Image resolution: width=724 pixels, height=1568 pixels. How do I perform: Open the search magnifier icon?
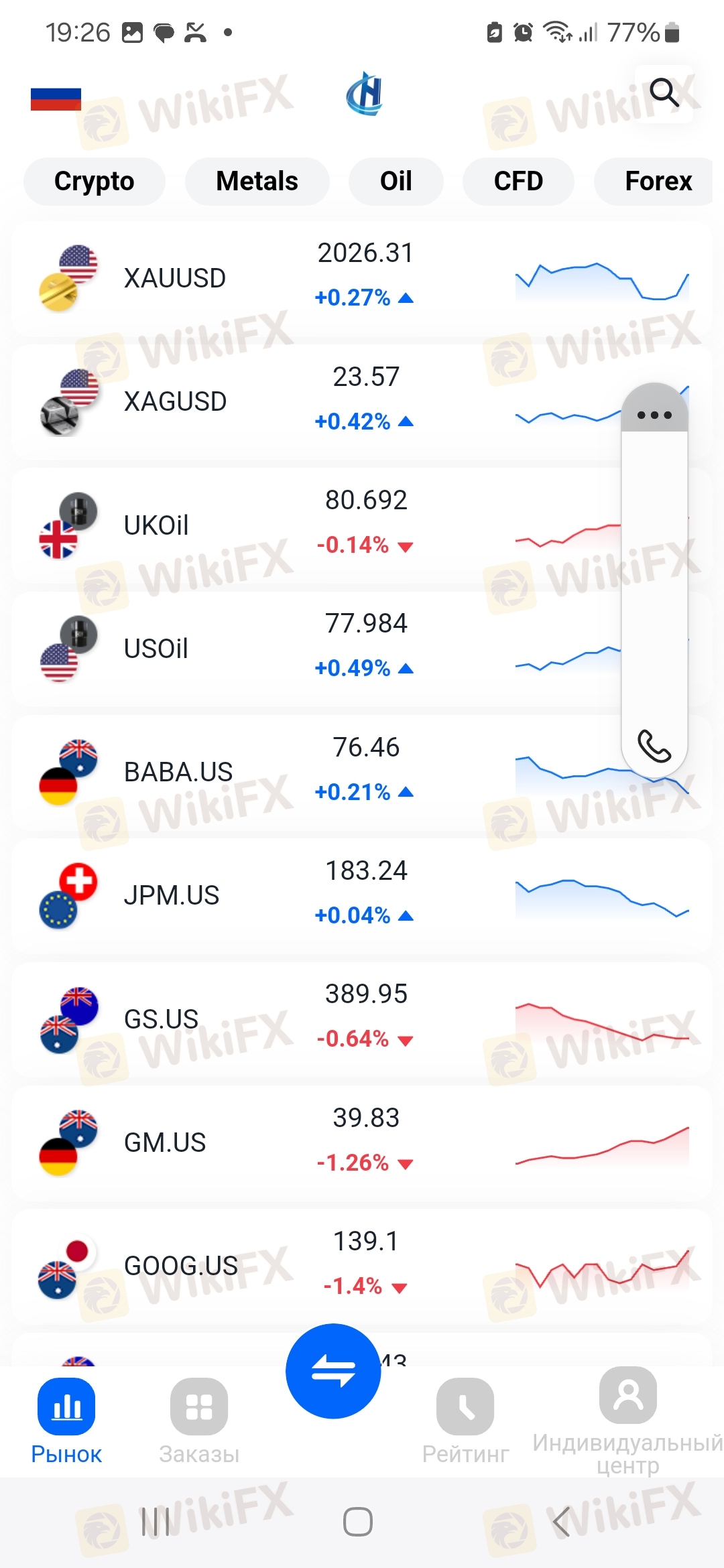[664, 92]
